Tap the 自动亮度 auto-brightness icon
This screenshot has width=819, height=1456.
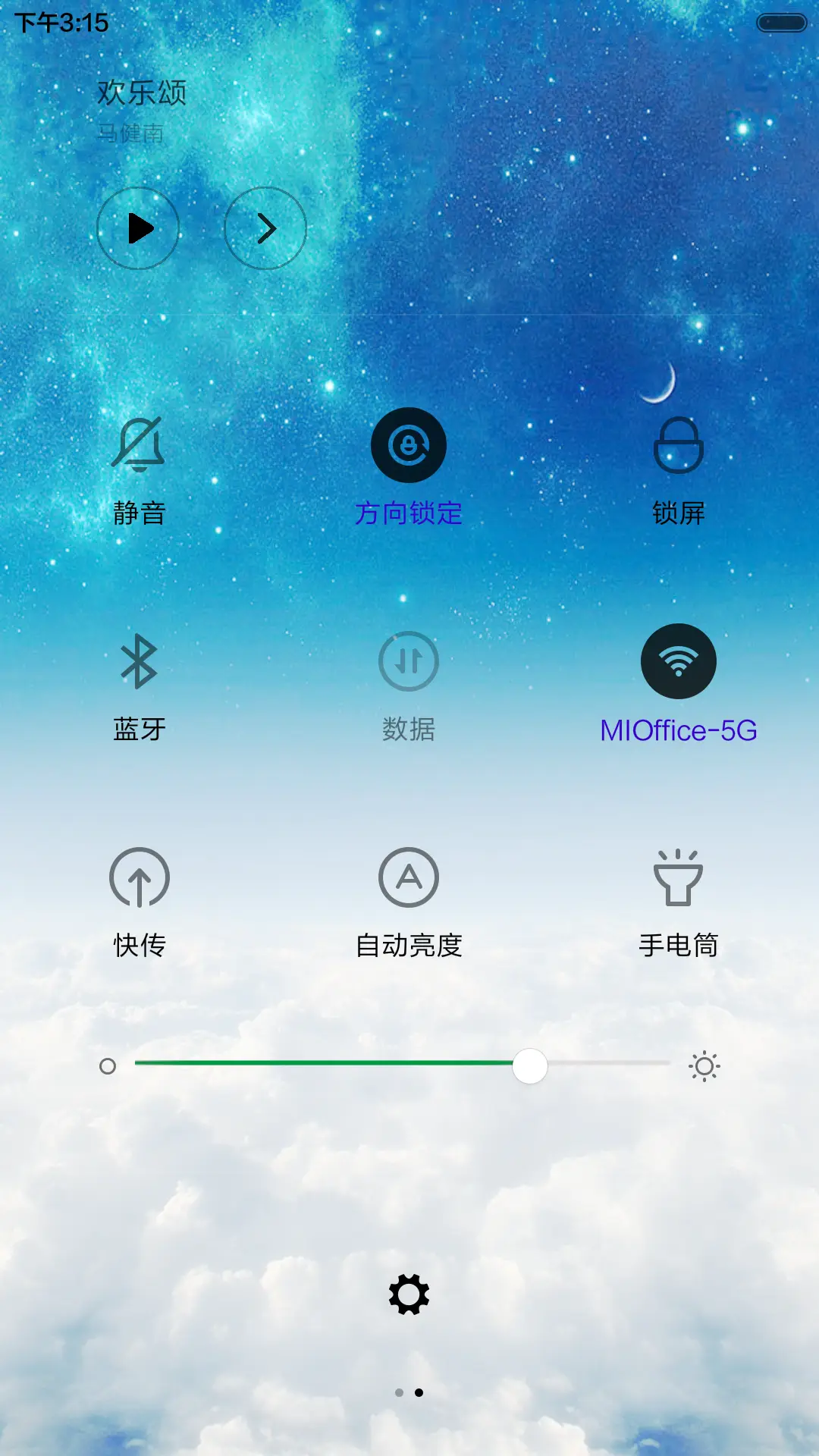click(x=409, y=877)
